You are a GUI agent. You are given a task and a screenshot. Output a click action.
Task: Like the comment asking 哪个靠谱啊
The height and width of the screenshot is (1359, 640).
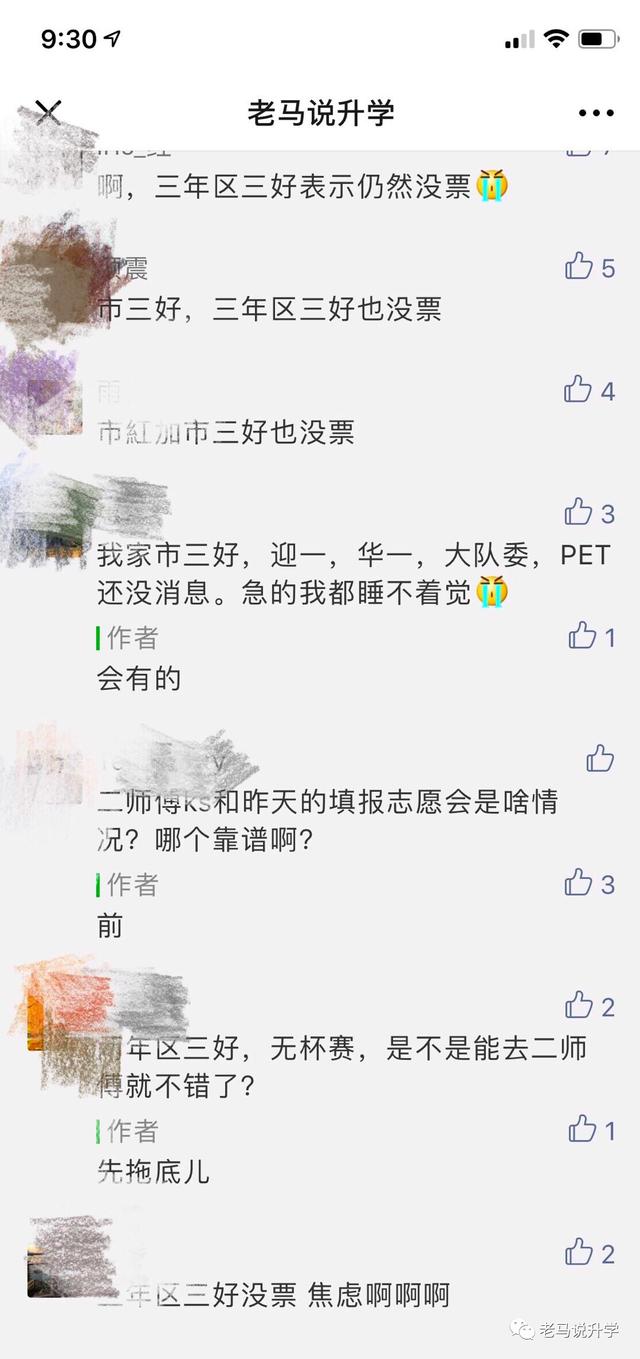[600, 759]
